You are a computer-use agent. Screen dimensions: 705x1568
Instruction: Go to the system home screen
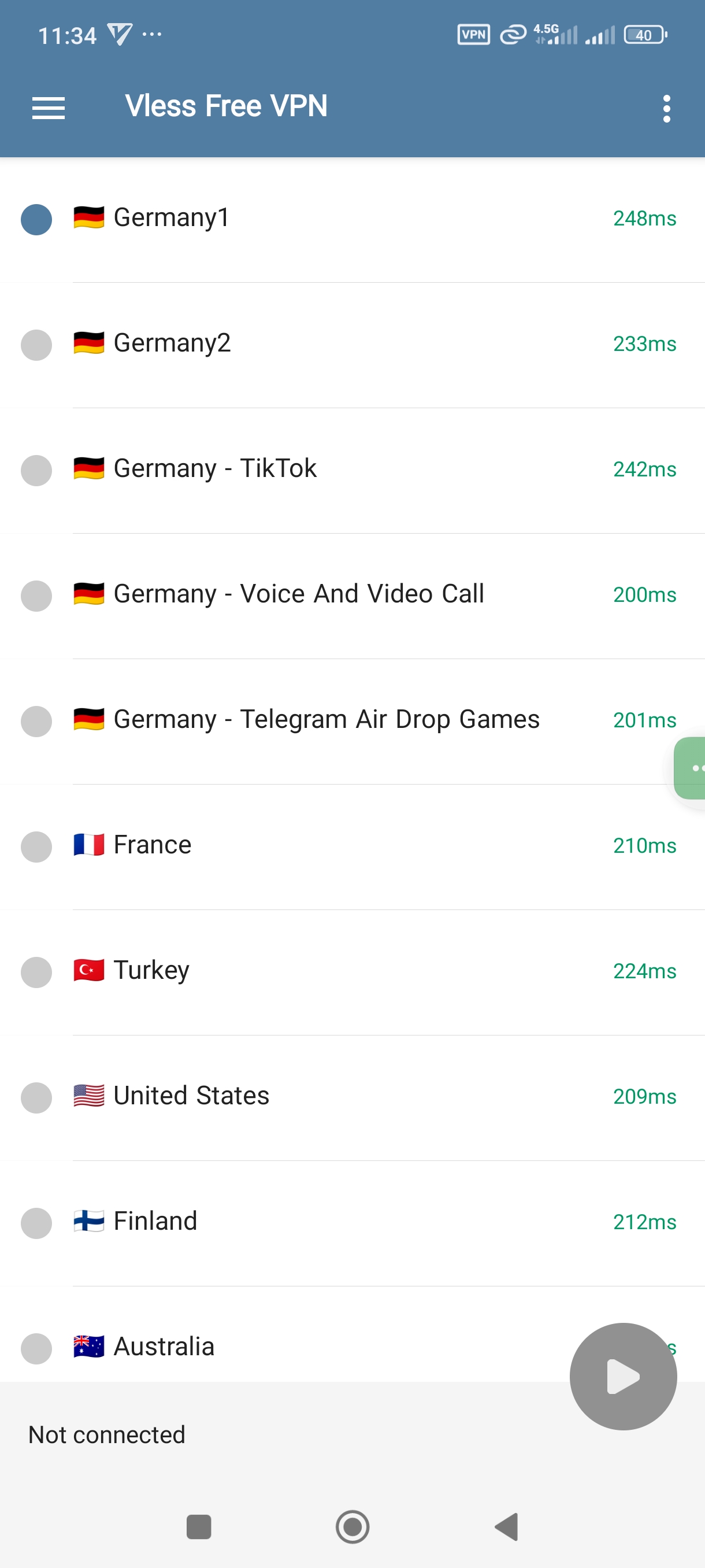click(x=352, y=1526)
